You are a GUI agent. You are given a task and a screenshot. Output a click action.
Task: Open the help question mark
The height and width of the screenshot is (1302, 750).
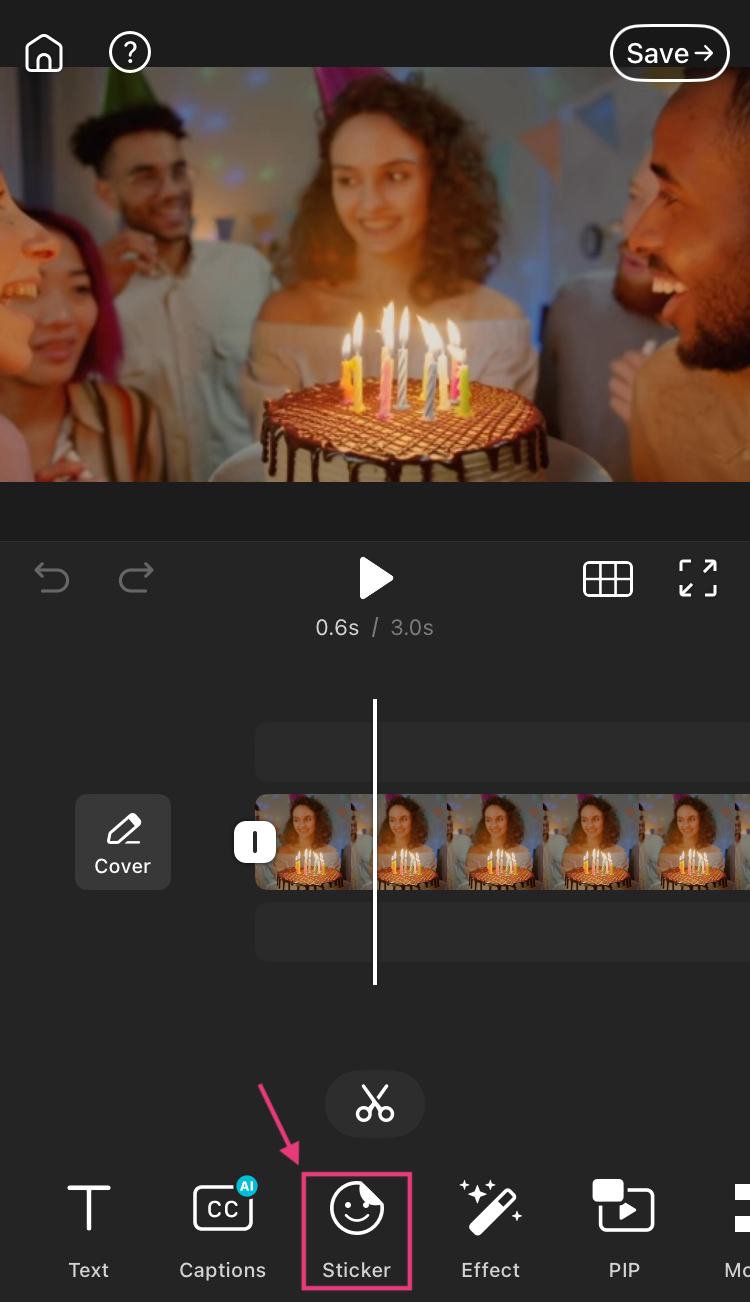pyautogui.click(x=130, y=52)
